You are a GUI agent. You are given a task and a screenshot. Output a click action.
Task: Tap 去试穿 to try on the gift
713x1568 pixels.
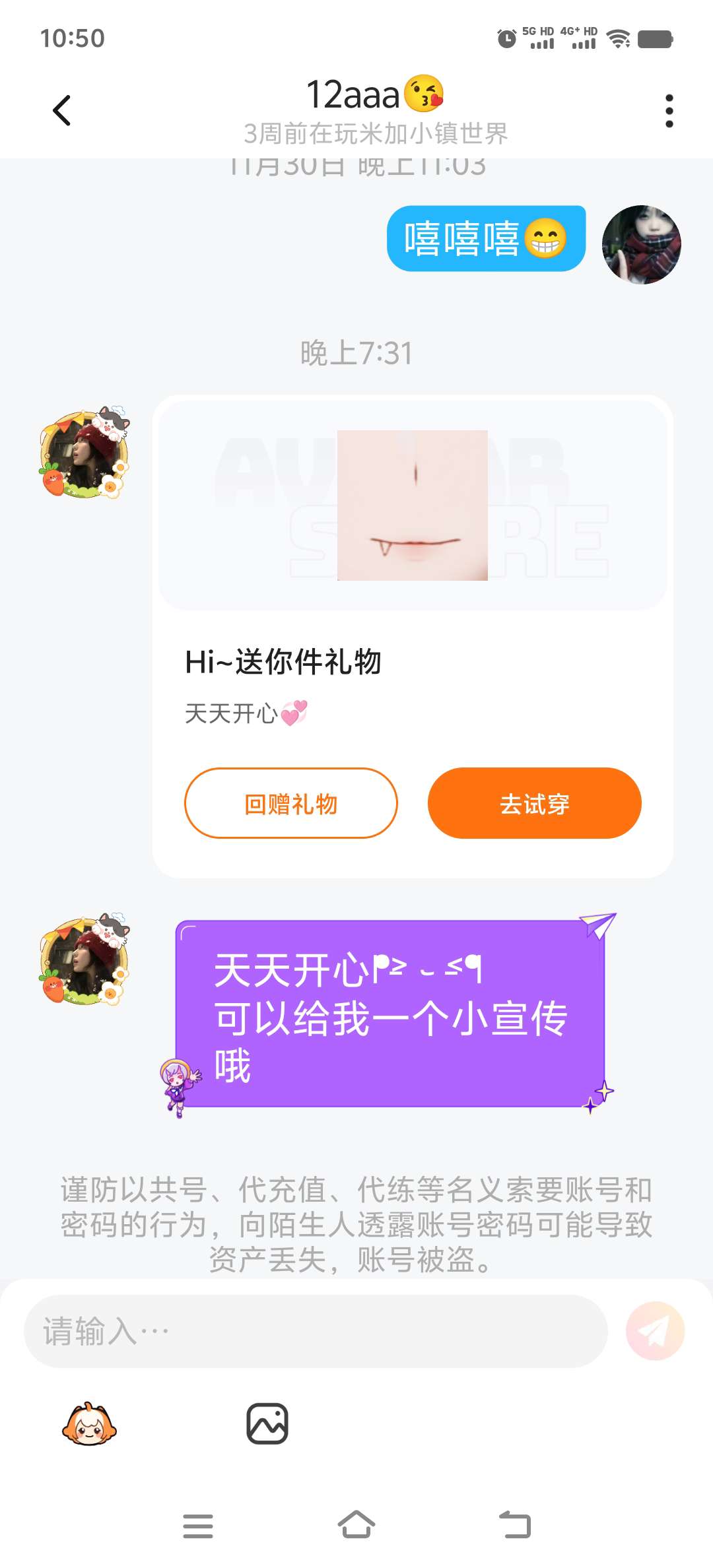click(x=534, y=803)
